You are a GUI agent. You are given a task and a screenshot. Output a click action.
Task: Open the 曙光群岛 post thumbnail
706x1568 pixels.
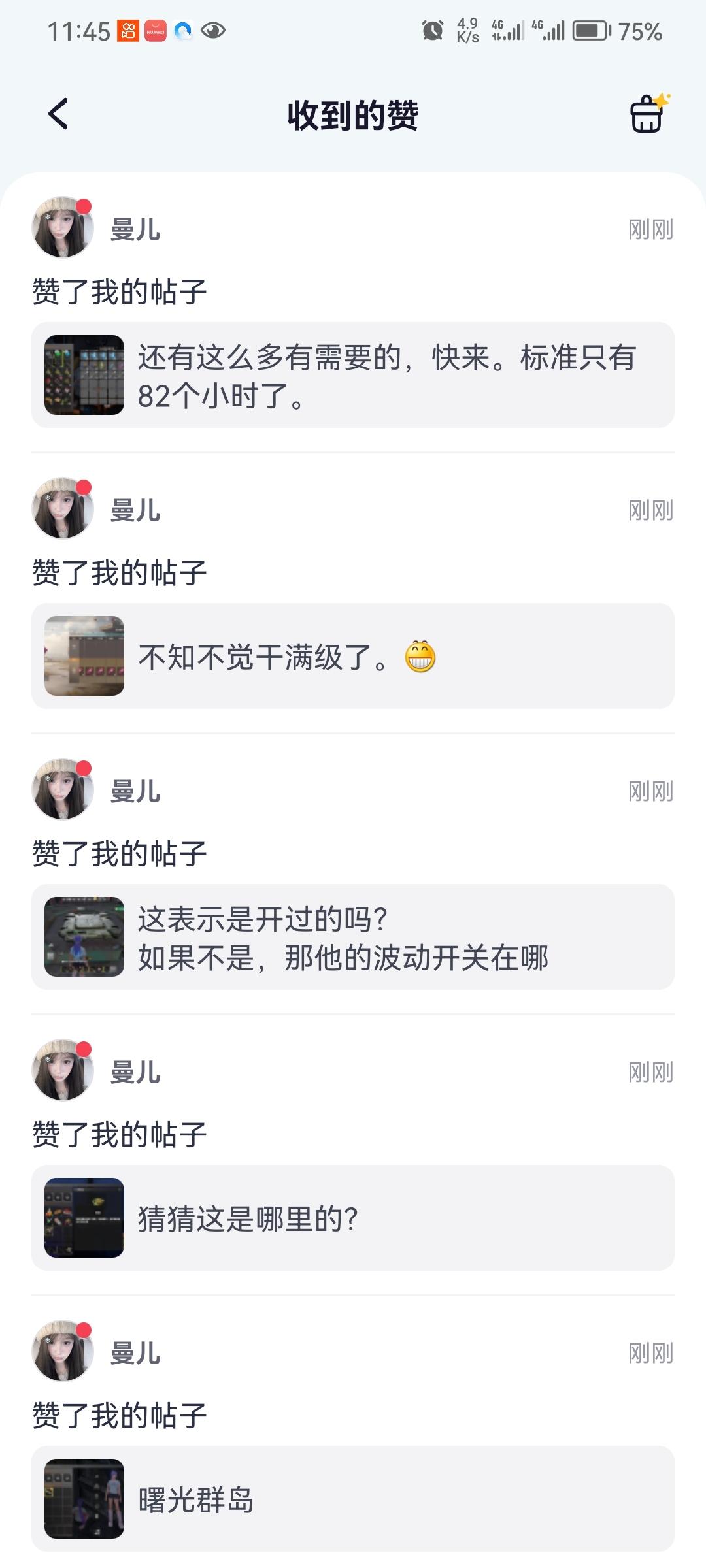pyautogui.click(x=84, y=1498)
